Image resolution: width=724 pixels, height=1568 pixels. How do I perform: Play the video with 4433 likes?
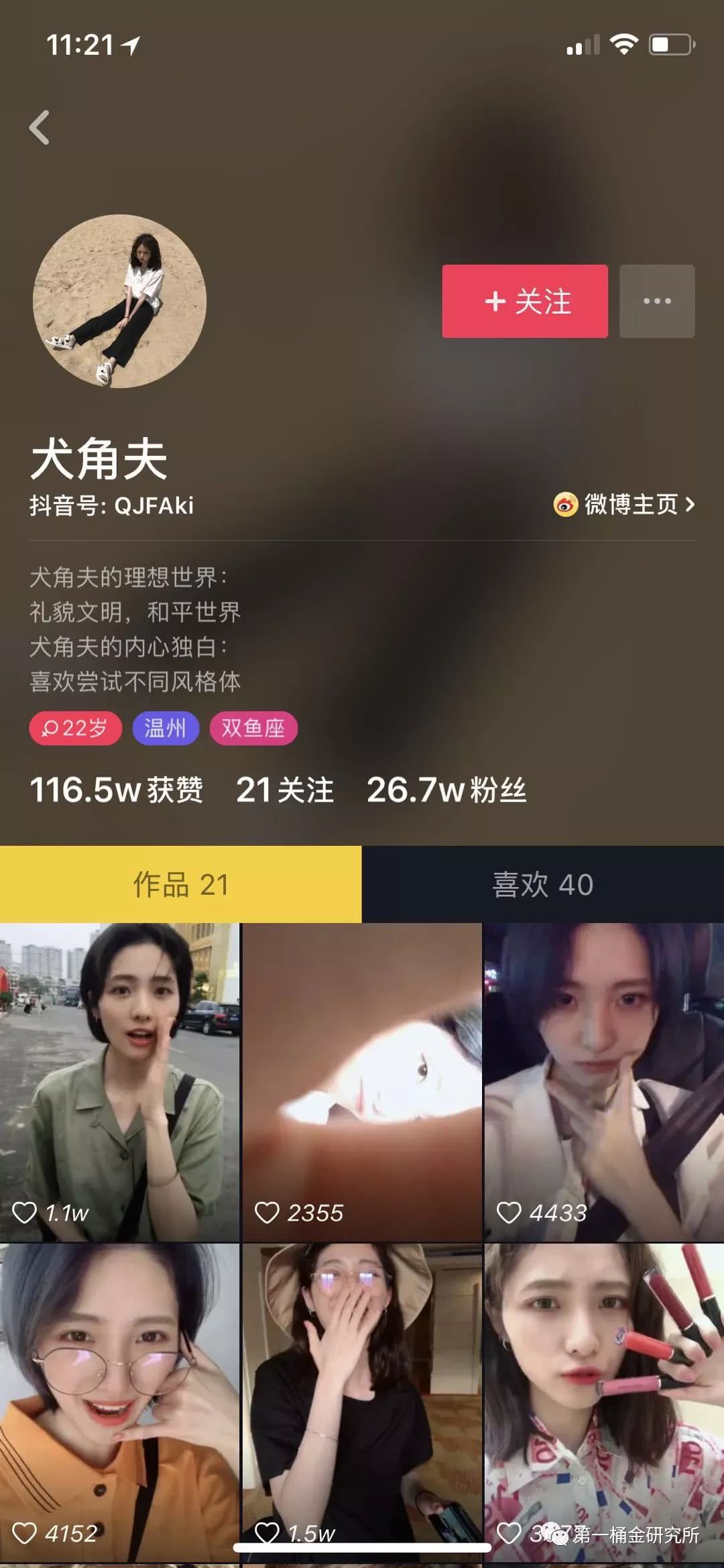[603, 1081]
